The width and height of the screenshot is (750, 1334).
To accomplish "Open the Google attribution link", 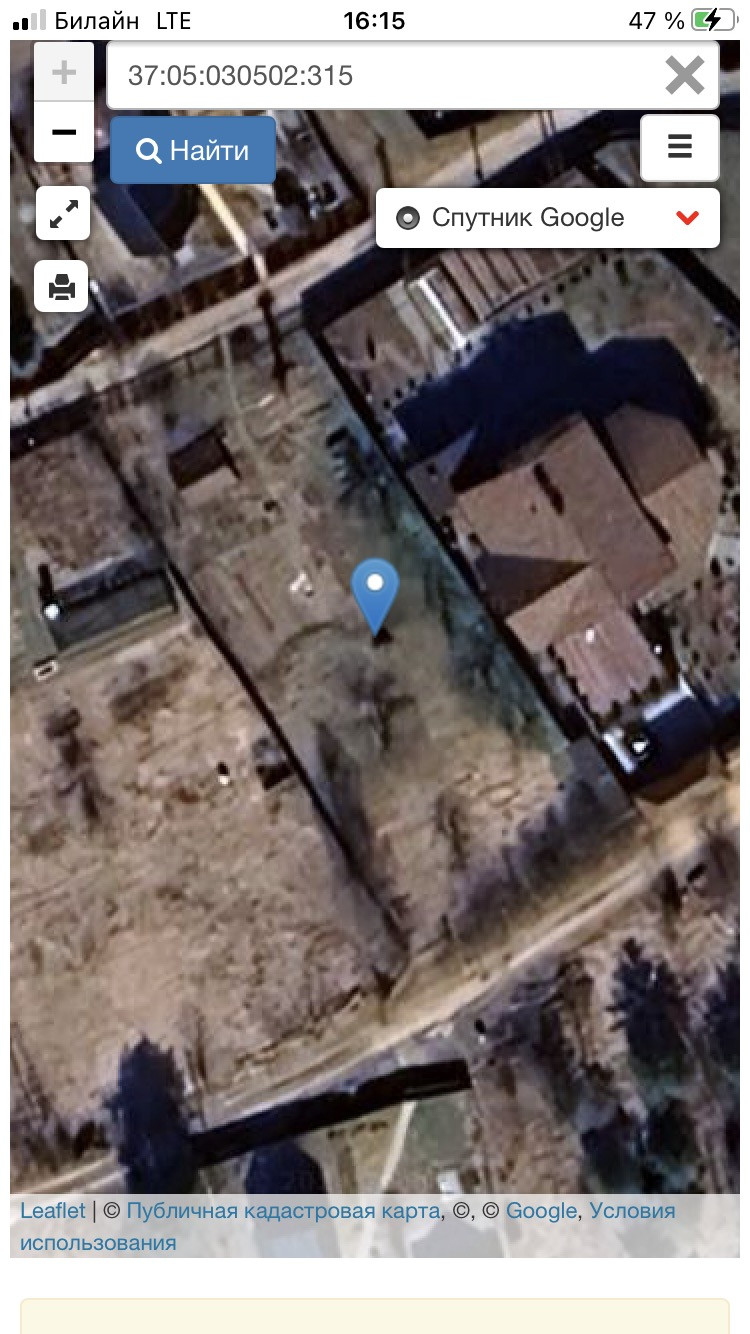I will point(541,1210).
